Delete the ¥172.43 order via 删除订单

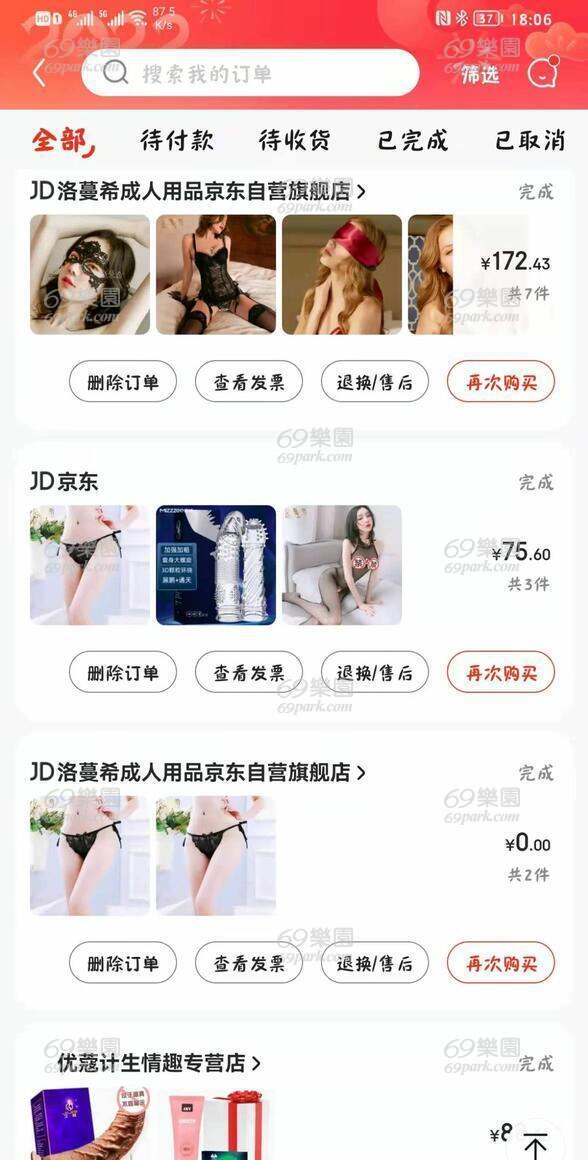tap(123, 382)
